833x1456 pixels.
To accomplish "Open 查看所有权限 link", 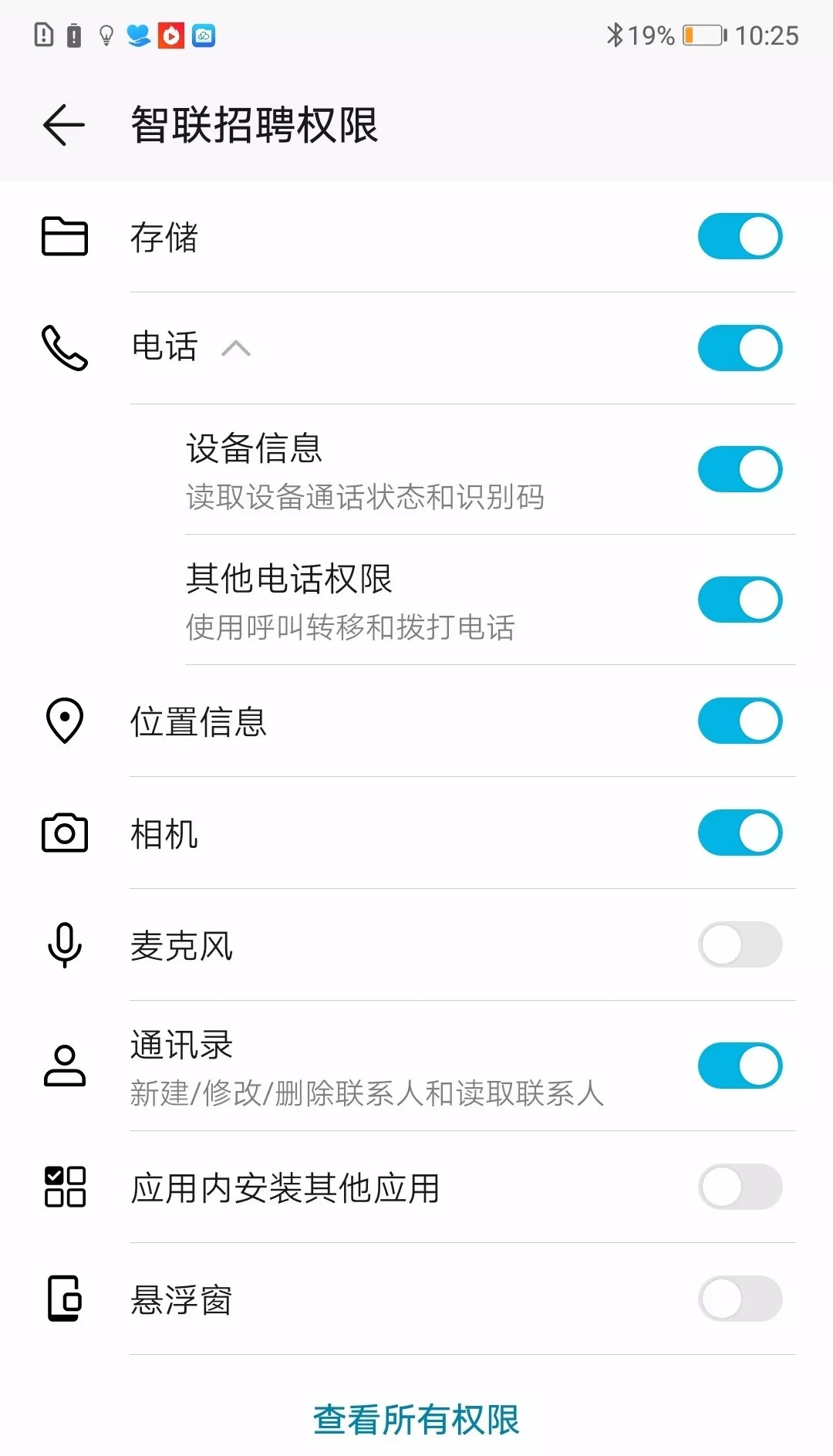I will point(416,1420).
